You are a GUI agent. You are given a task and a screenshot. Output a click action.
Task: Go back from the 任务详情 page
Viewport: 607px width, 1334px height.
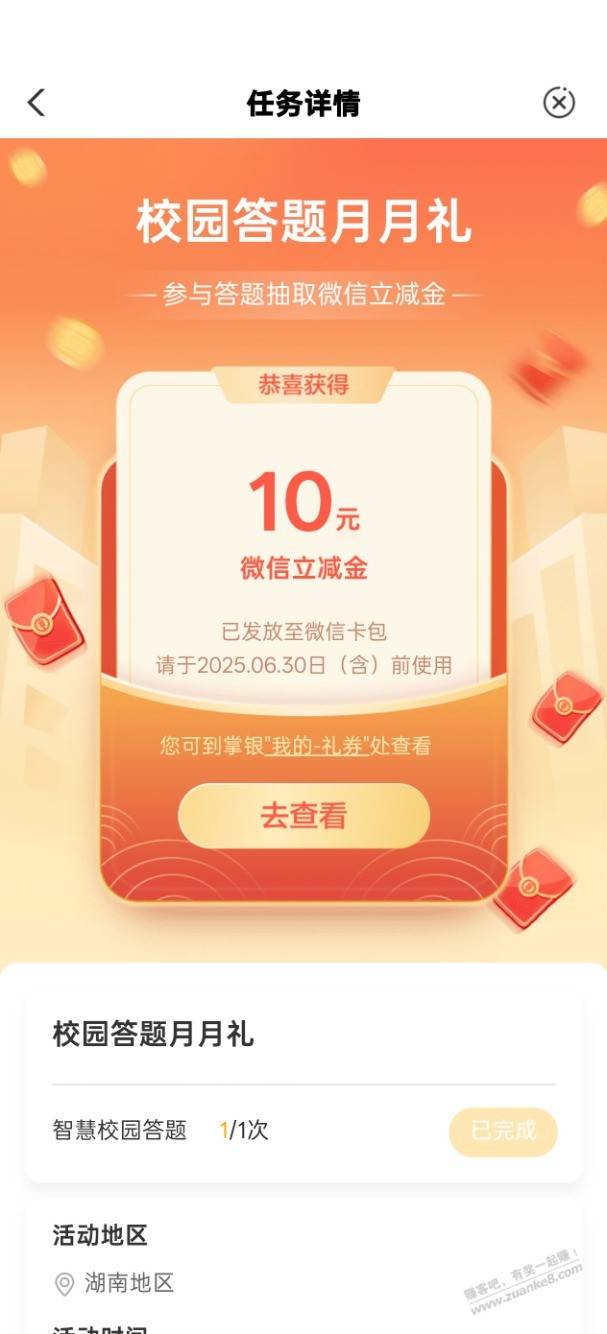(36, 102)
